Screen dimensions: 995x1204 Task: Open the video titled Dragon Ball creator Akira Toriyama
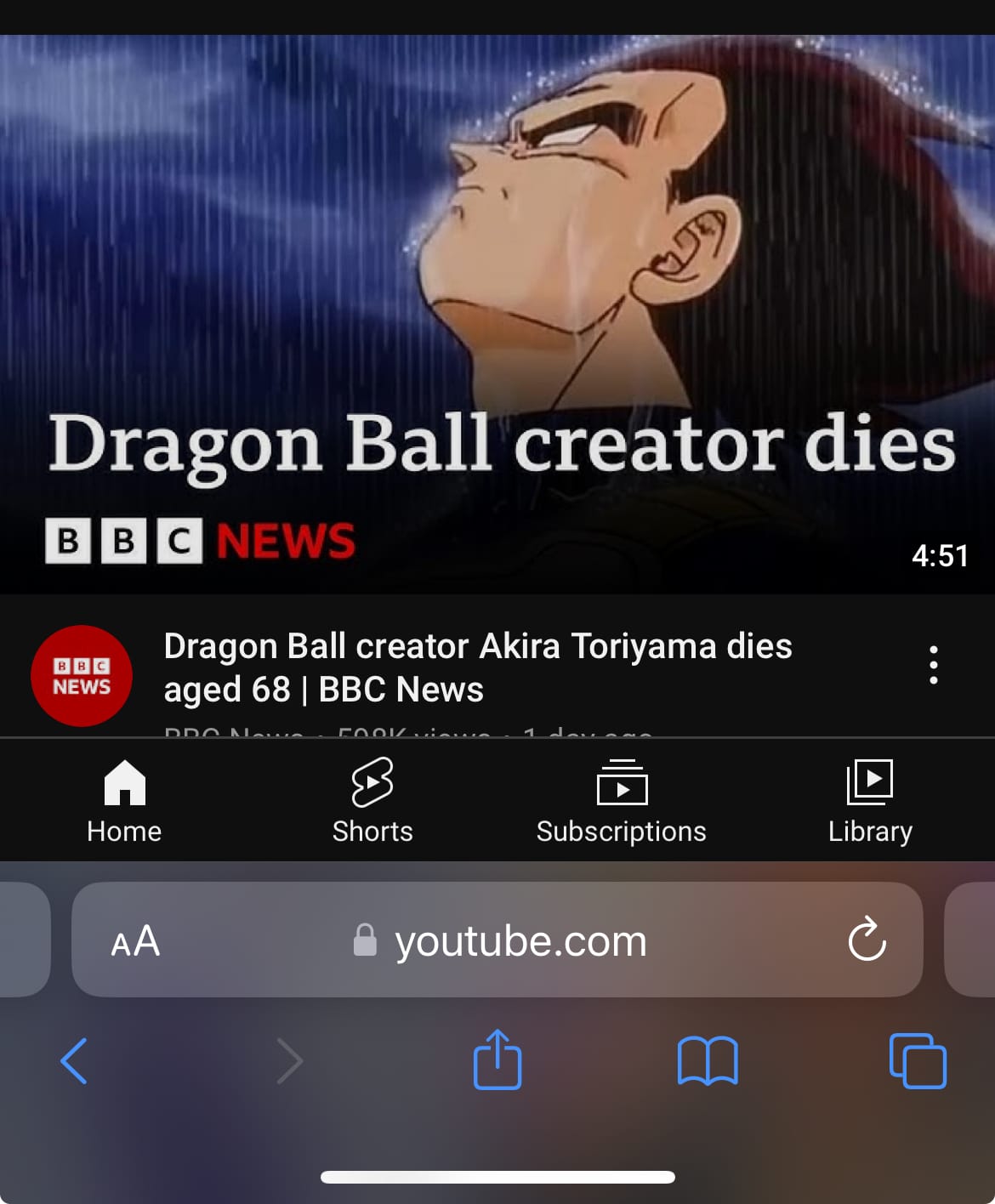coord(476,667)
